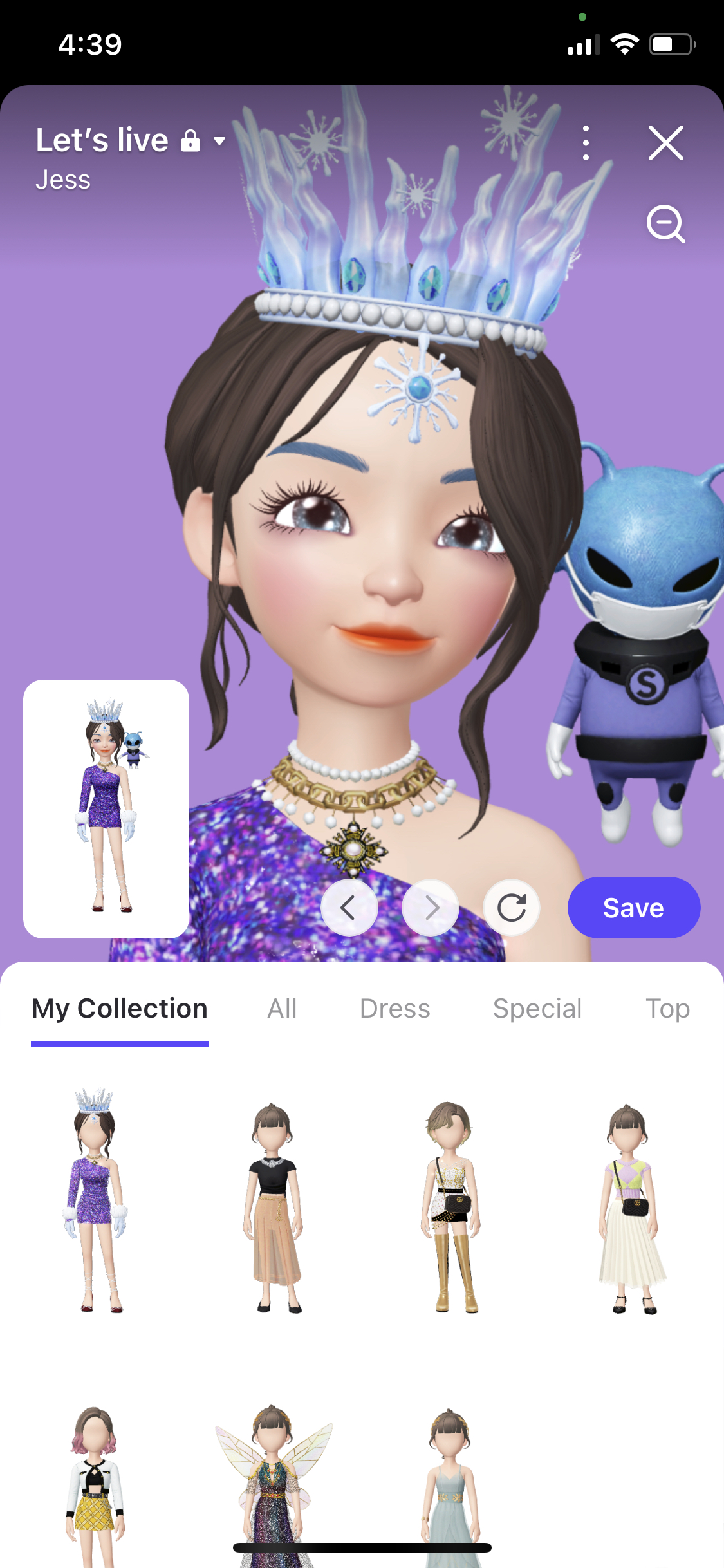The width and height of the screenshot is (724, 1568).
Task: Expand the Let's live dropdown
Action: click(219, 141)
